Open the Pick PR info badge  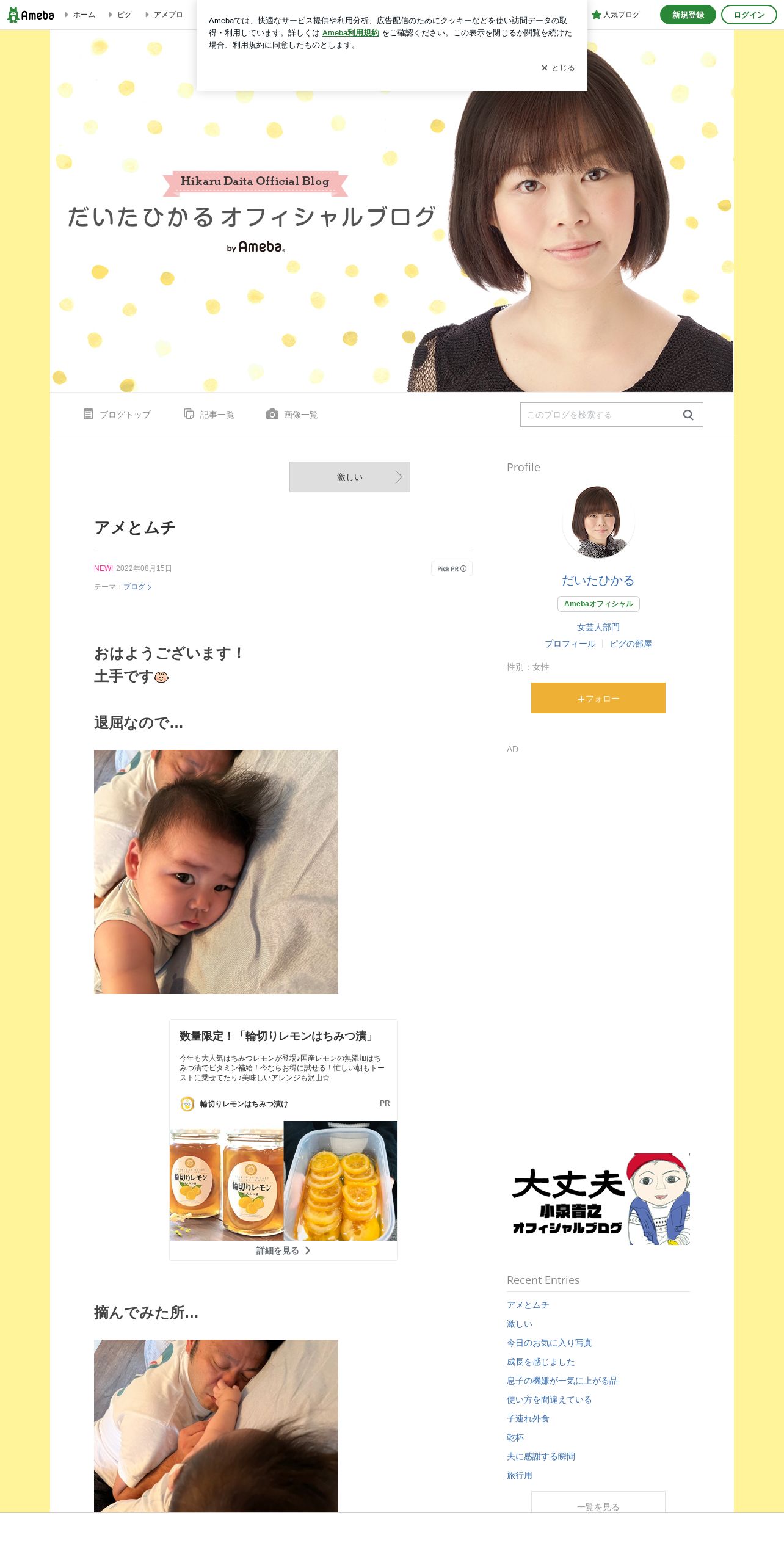point(452,568)
